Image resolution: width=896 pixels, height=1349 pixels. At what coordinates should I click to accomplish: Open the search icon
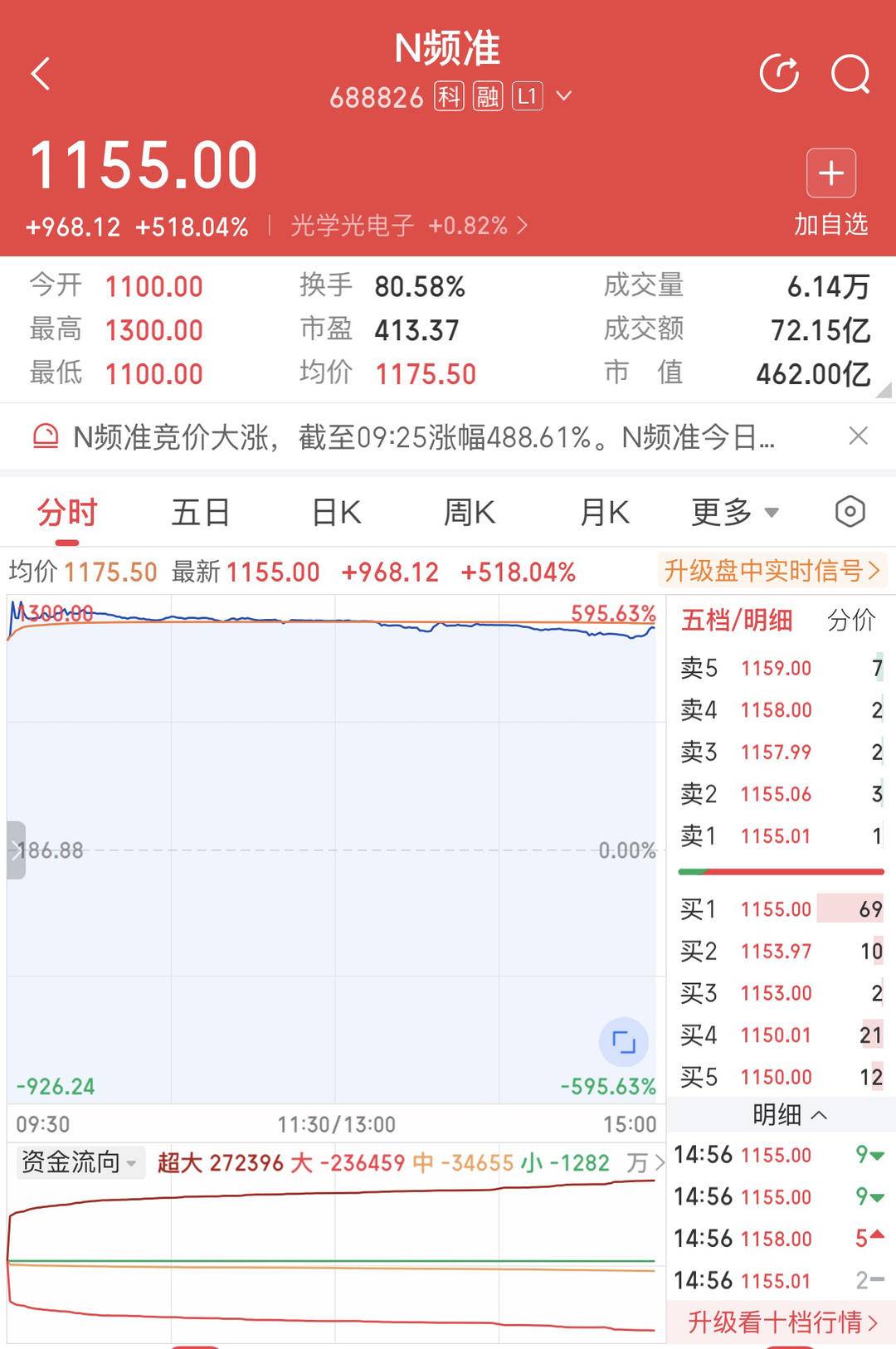(x=850, y=75)
